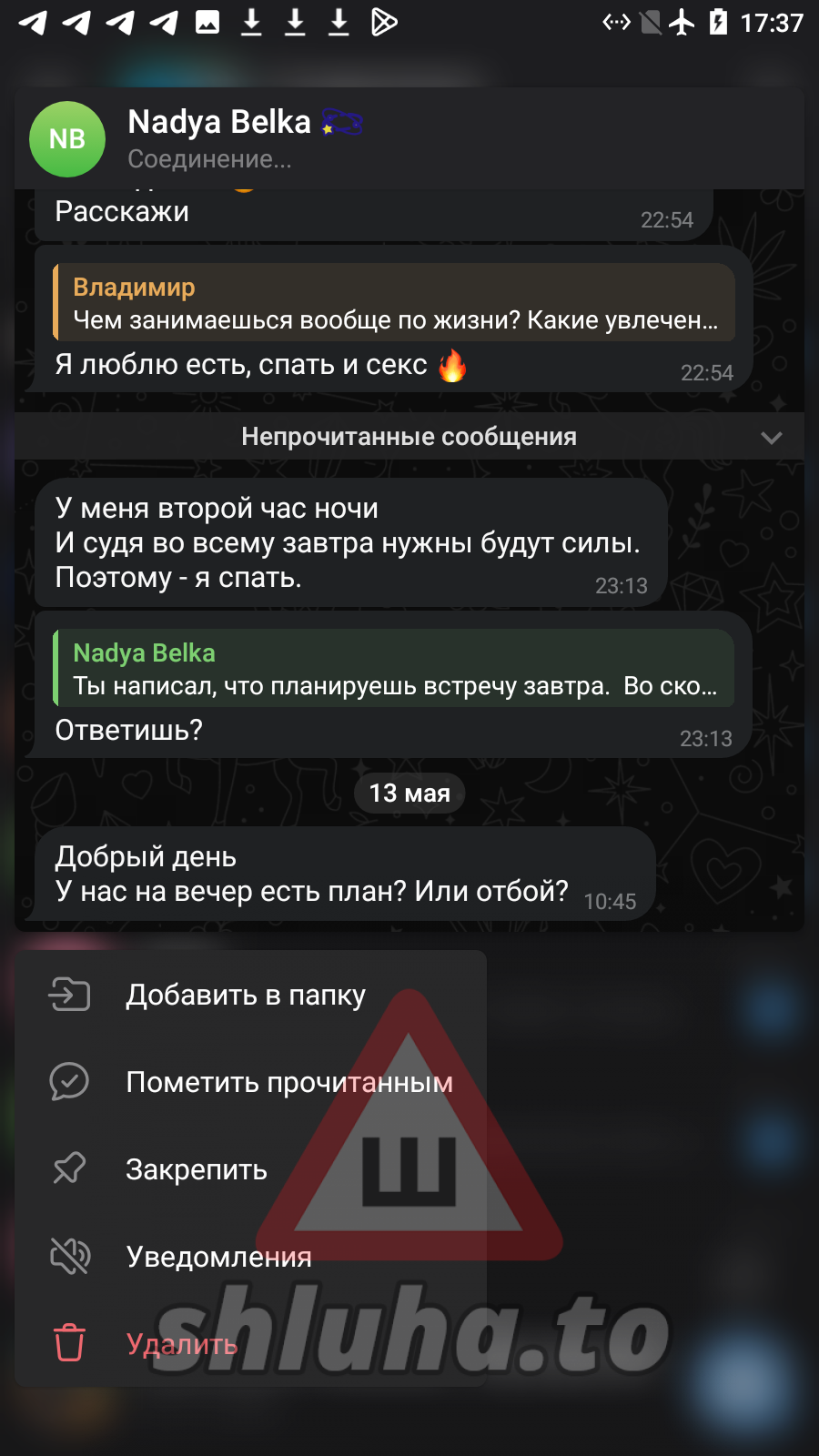Viewport: 819px width, 1456px height.
Task: Select "Добавить в папку" from the menu
Action: point(246,995)
